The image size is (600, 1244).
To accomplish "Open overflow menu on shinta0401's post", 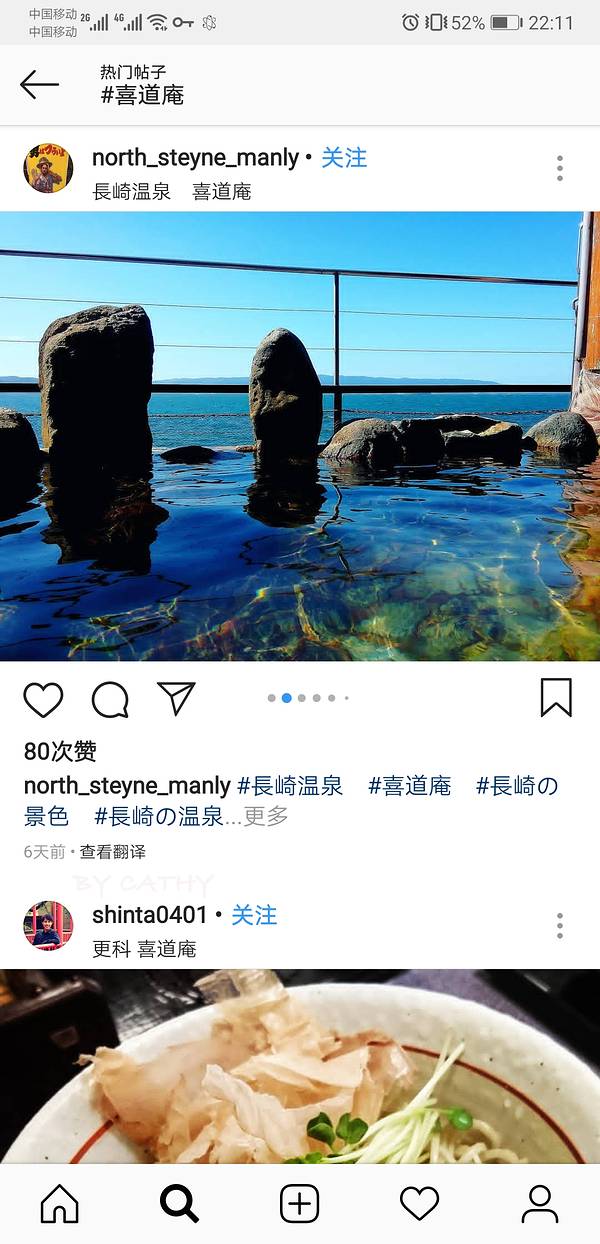I will point(560,925).
